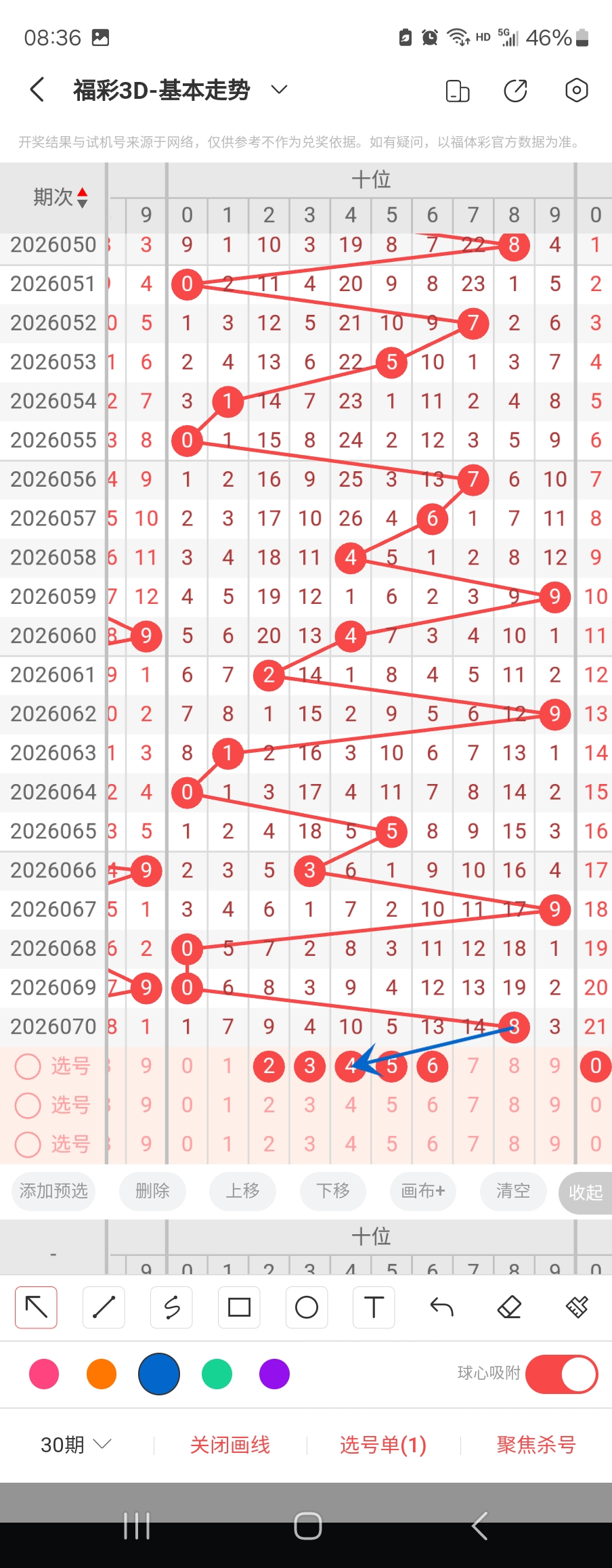Move selection up with 上移
Viewport: 612px width, 1568px height.
coord(242,1191)
